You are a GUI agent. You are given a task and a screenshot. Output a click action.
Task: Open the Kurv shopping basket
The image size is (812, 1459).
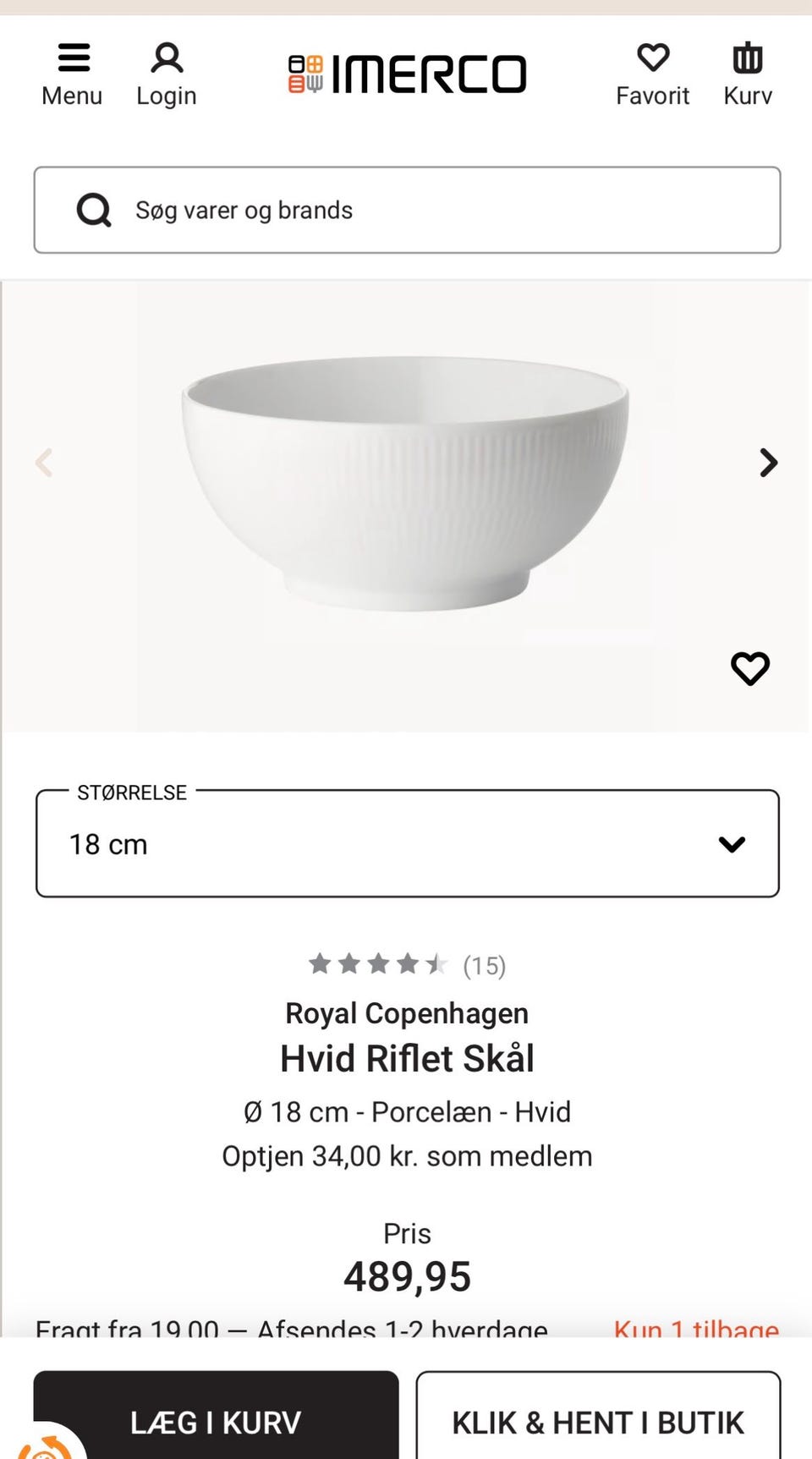748,74
